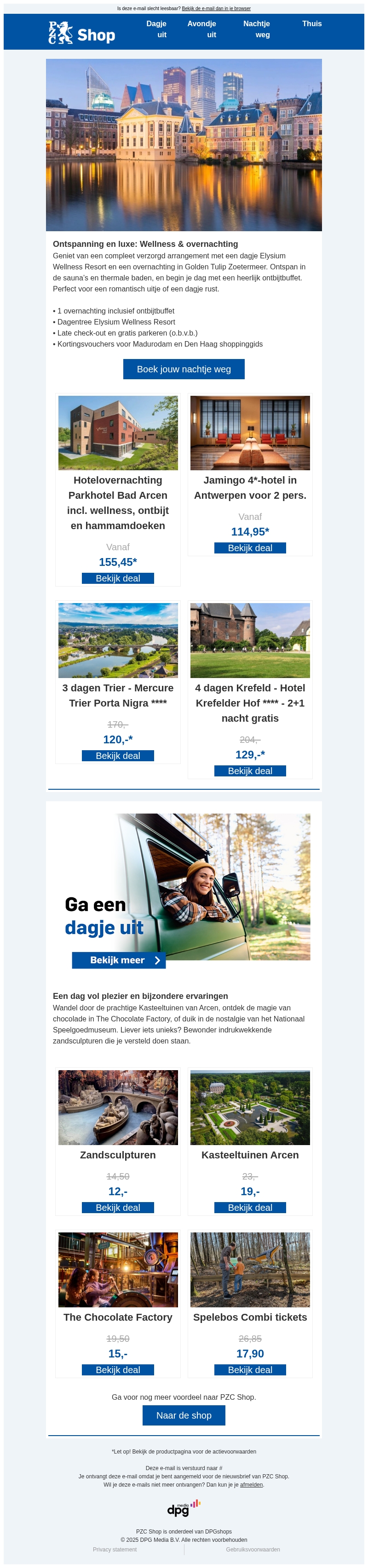
Task: Open the Thuis category
Action: tap(311, 24)
